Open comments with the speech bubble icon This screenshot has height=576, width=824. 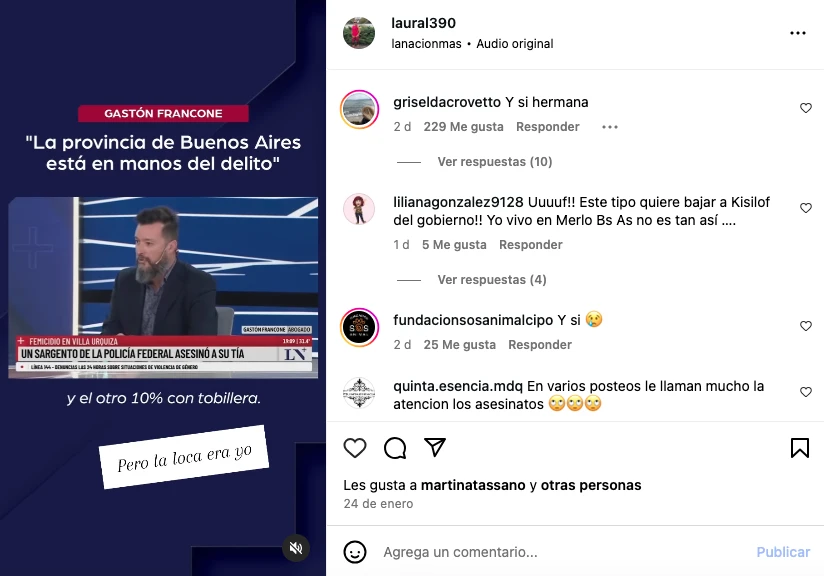[395, 447]
